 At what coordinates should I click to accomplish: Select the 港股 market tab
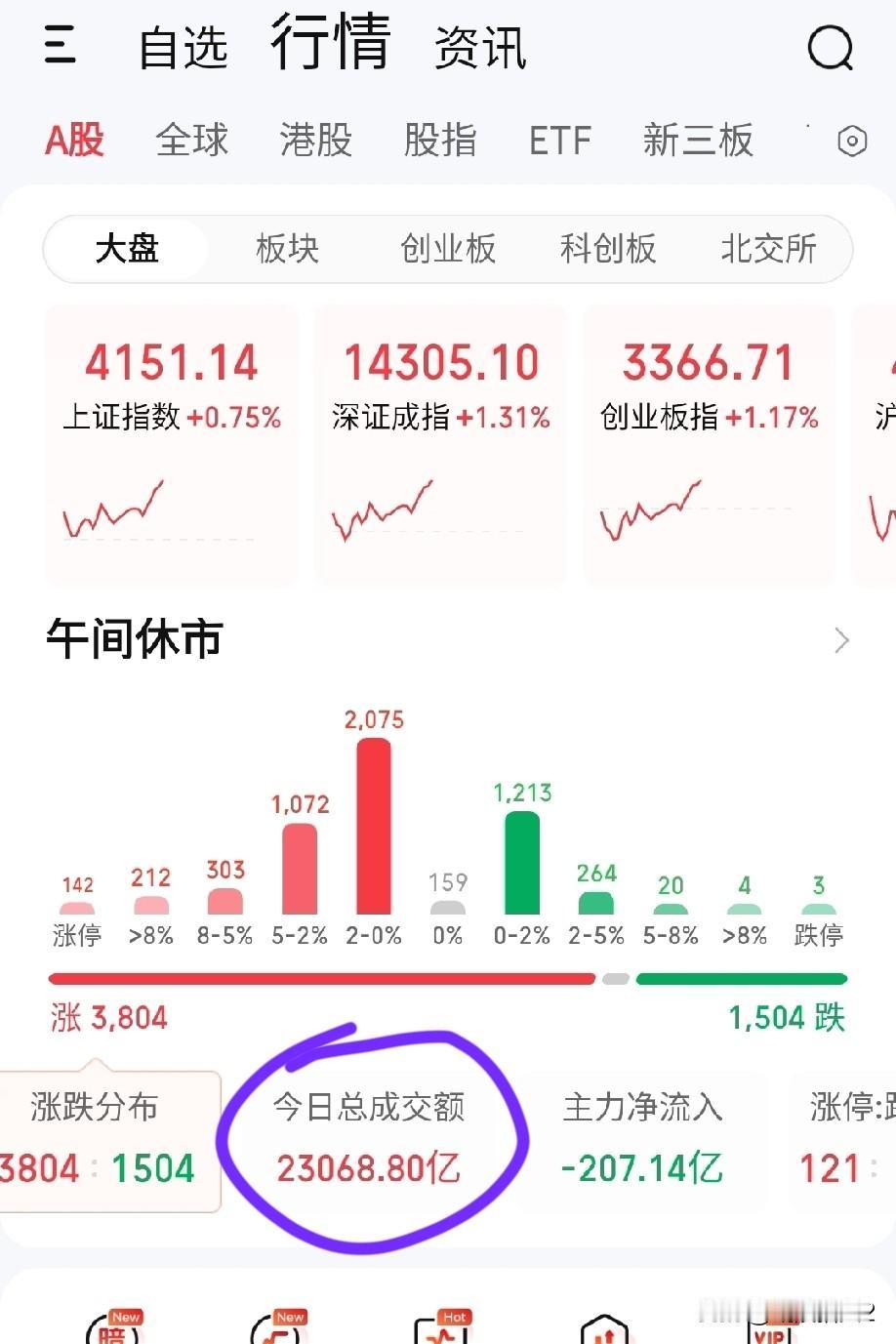(x=314, y=141)
